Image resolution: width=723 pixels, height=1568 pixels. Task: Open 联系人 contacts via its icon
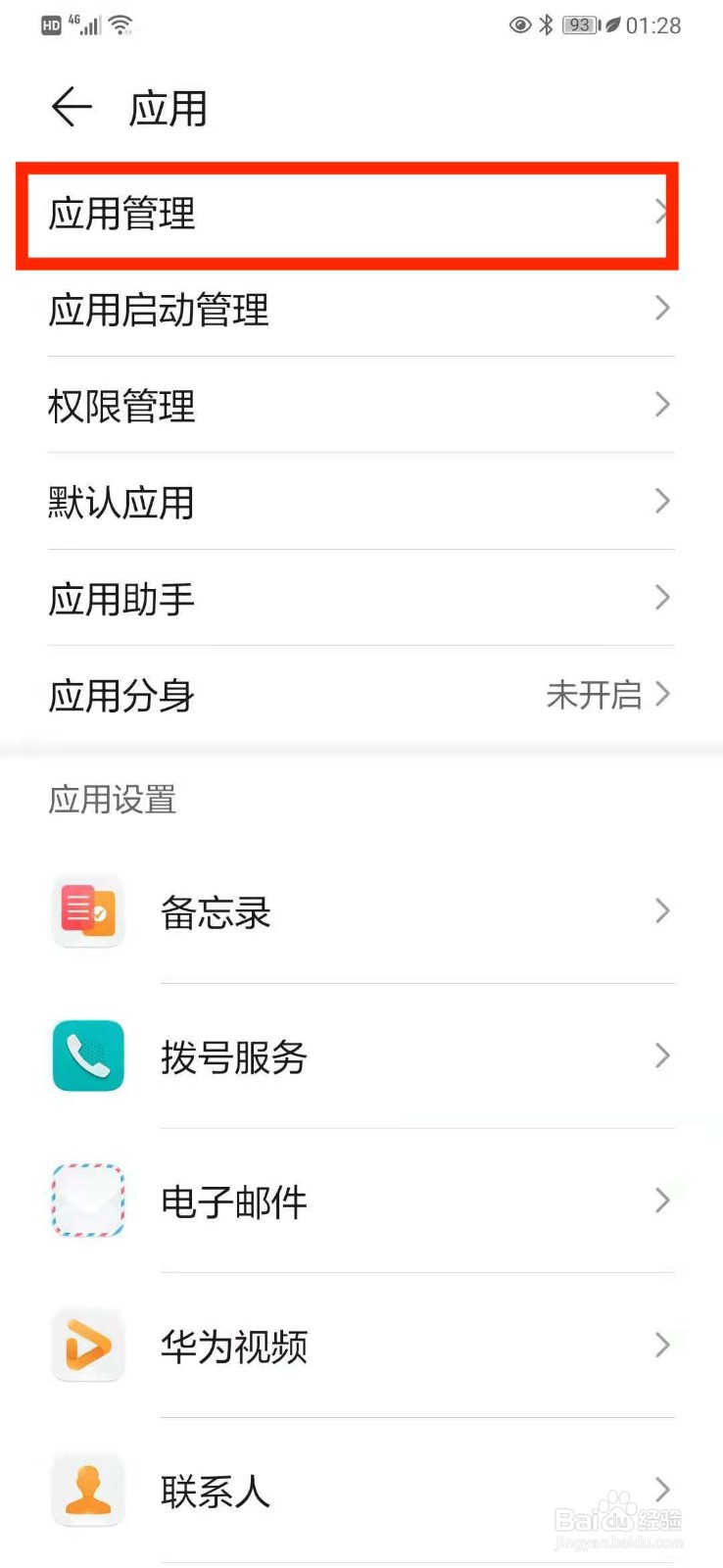point(87,1490)
